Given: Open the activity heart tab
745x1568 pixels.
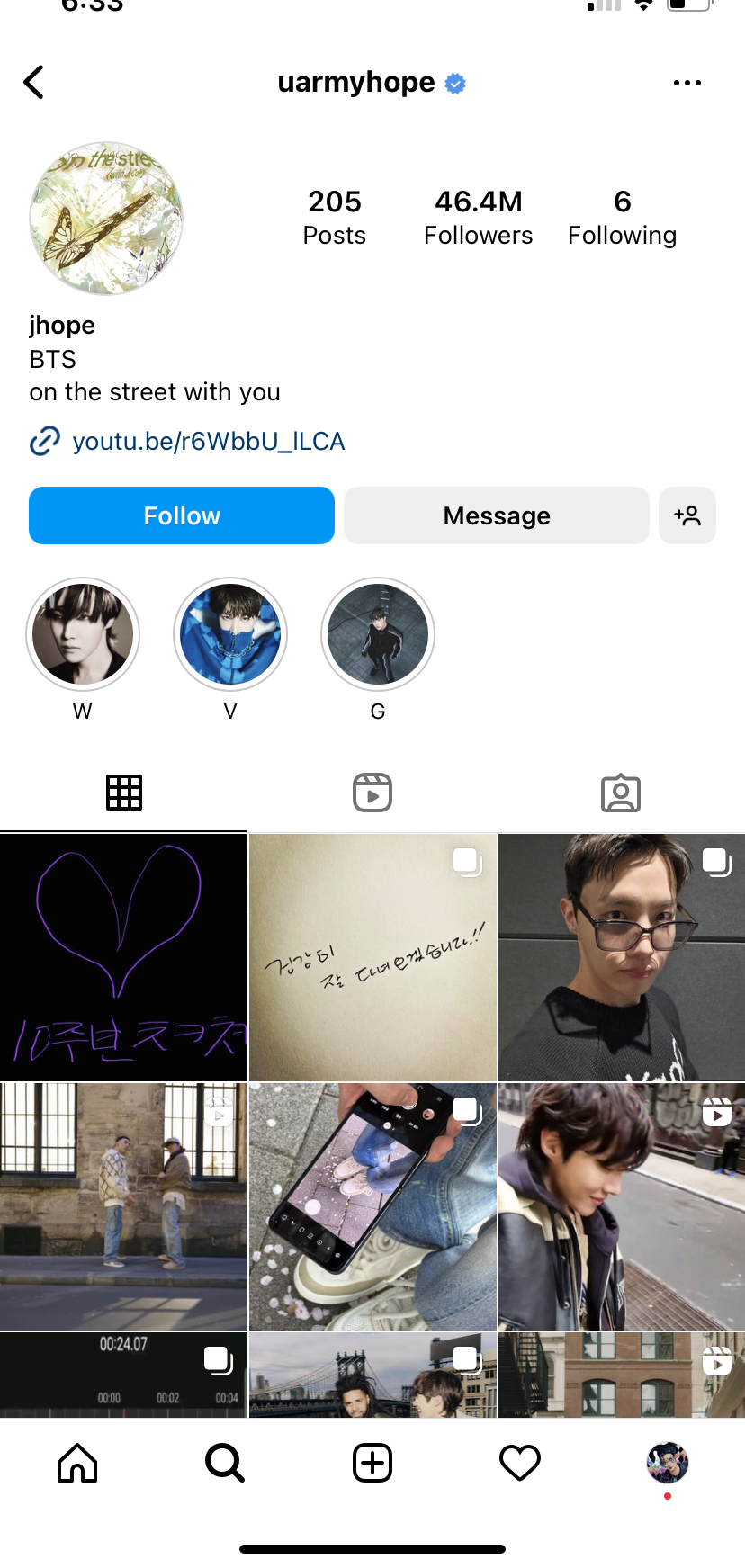Looking at the screenshot, I should coord(520,1463).
